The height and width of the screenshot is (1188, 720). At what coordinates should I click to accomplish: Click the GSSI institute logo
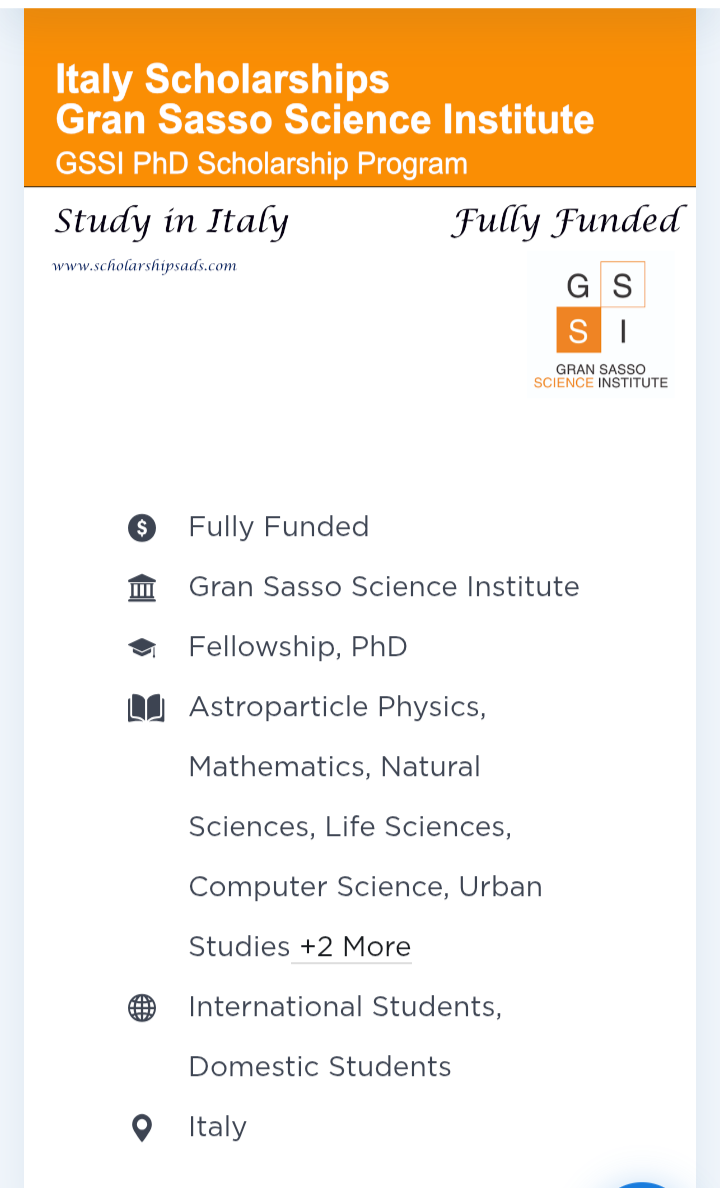[x=600, y=325]
